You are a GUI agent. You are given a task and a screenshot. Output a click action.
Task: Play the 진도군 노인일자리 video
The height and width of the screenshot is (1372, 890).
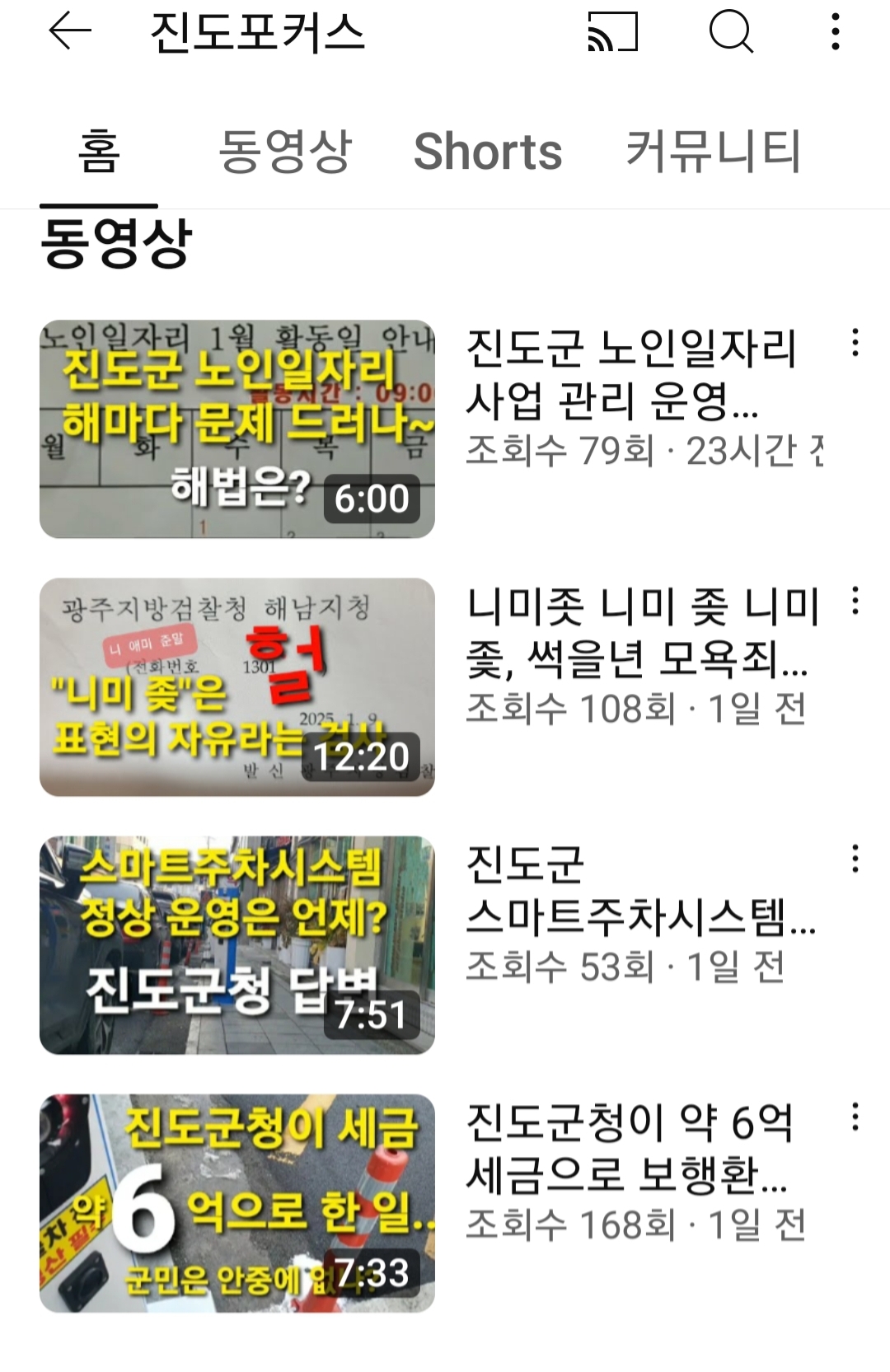pyautogui.click(x=237, y=429)
